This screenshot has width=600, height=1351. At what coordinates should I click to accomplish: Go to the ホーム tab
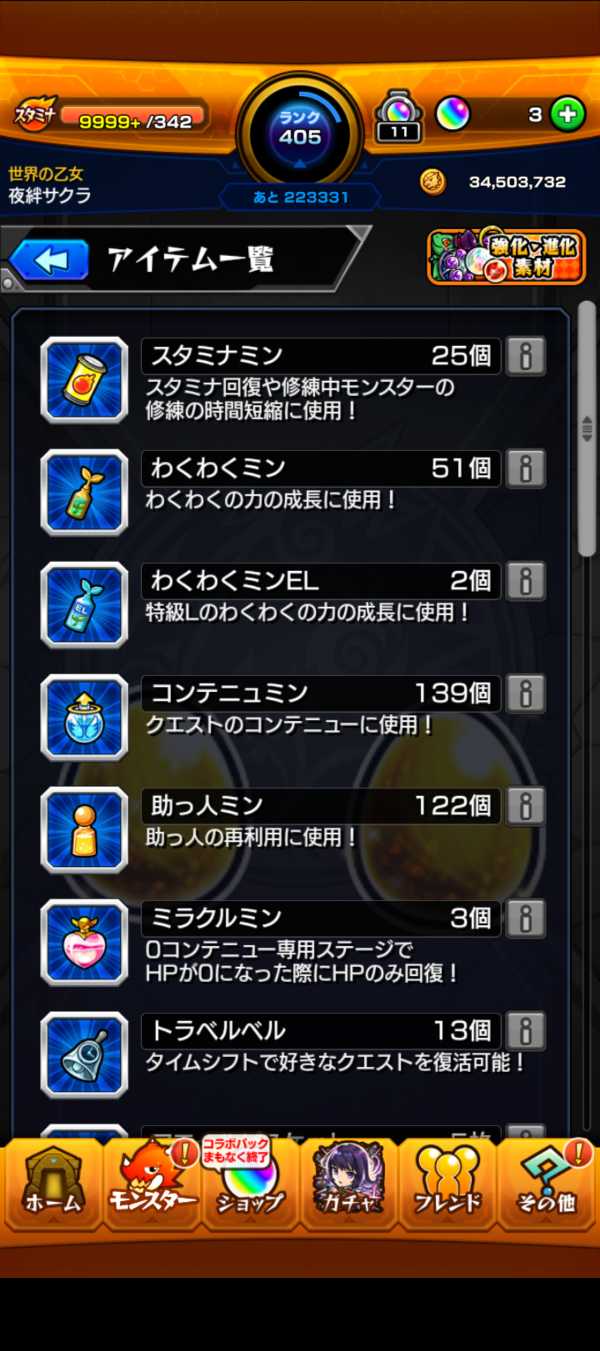53,1185
